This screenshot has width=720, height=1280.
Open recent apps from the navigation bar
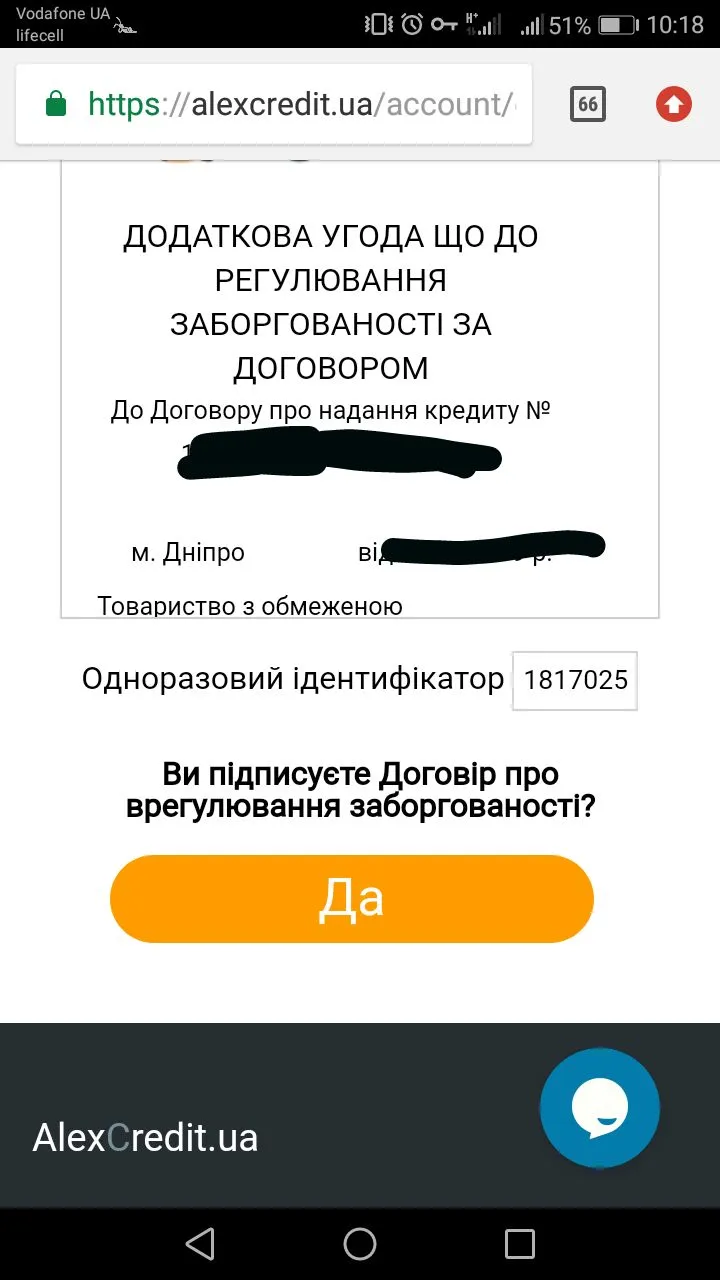pyautogui.click(x=519, y=1243)
